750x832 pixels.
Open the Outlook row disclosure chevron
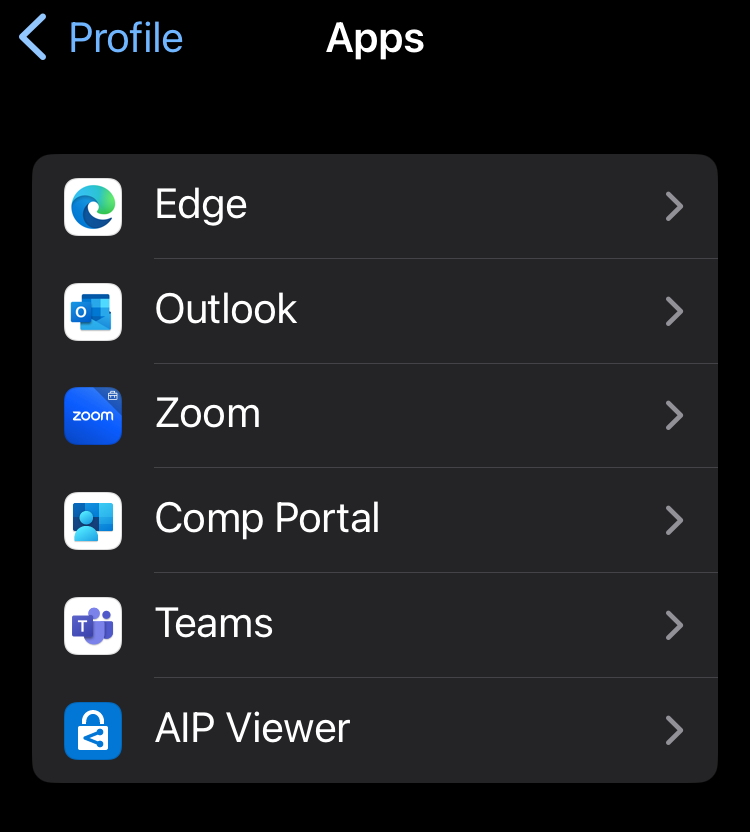click(676, 311)
